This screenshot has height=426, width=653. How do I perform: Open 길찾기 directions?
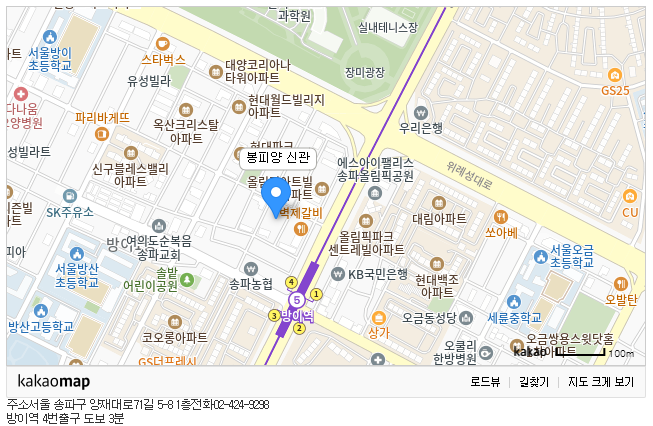535,382
